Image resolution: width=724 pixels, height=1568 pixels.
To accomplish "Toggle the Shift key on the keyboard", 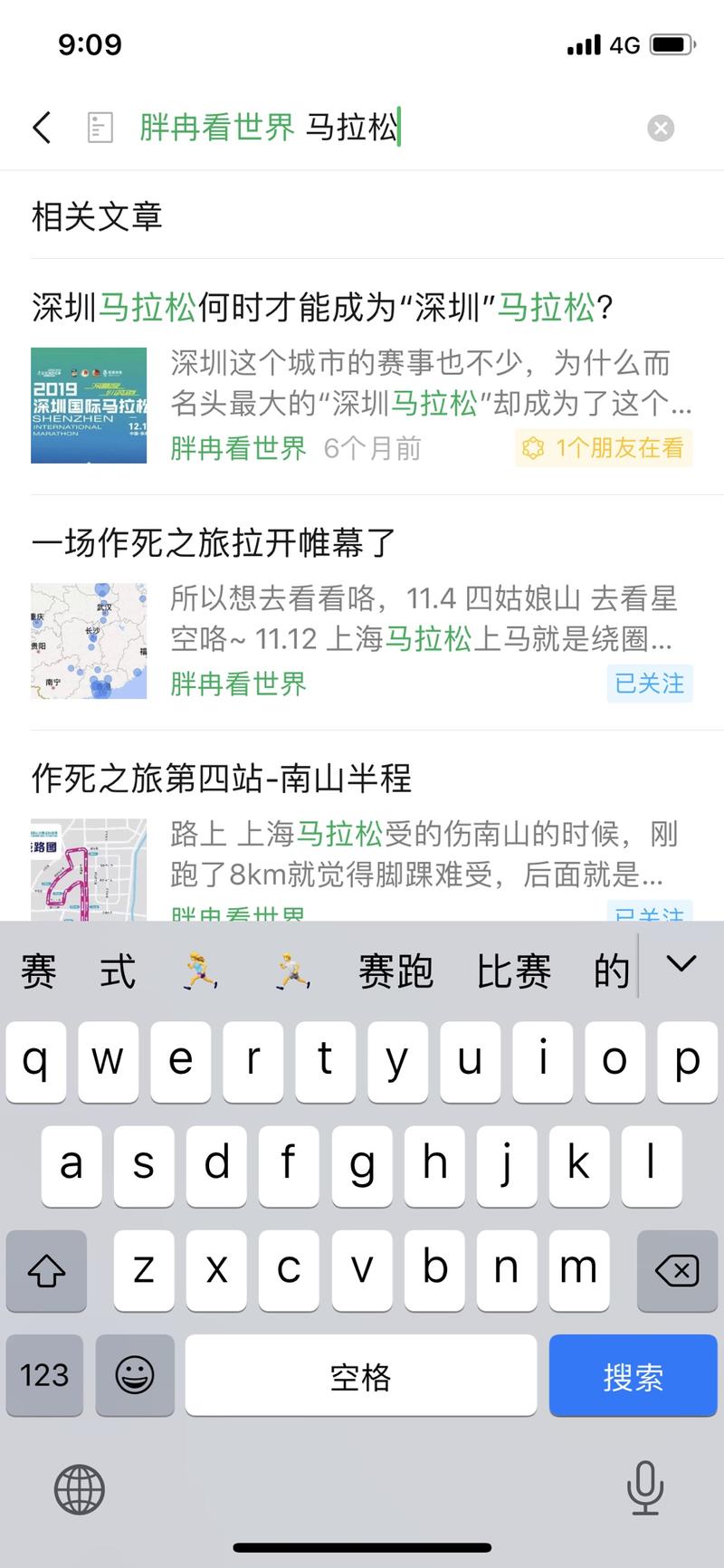I will click(x=46, y=1271).
